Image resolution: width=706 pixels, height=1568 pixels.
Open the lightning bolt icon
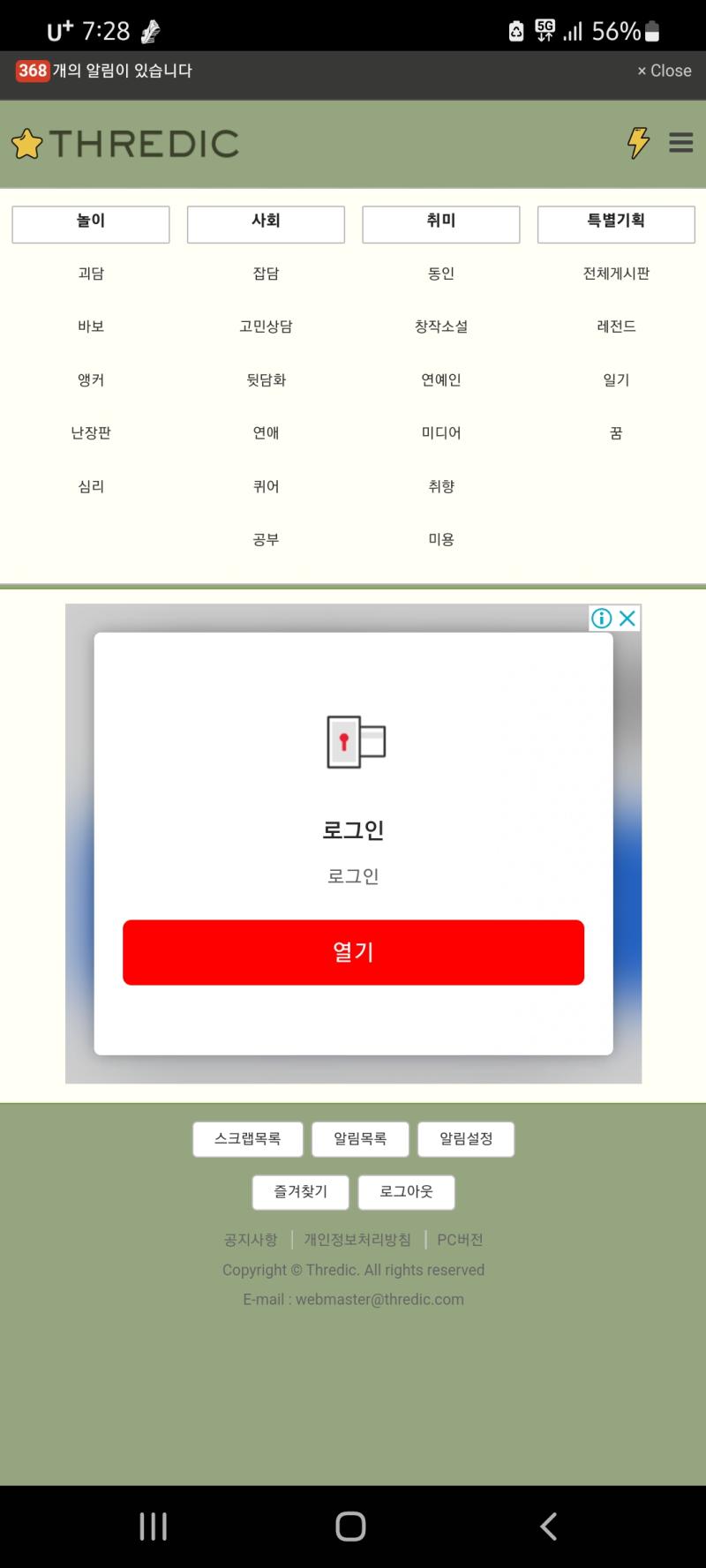(x=638, y=142)
